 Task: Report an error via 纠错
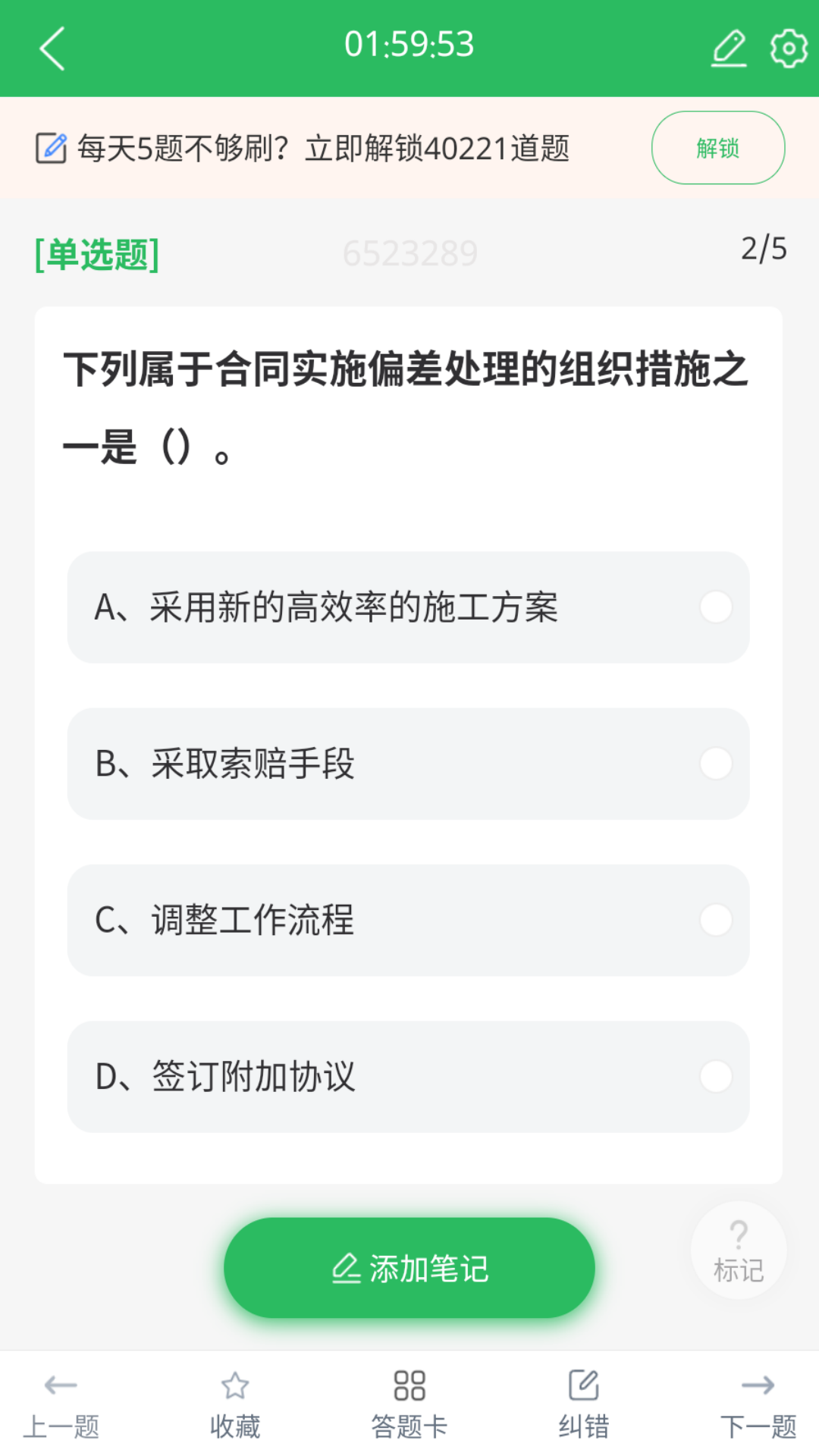[584, 1404]
